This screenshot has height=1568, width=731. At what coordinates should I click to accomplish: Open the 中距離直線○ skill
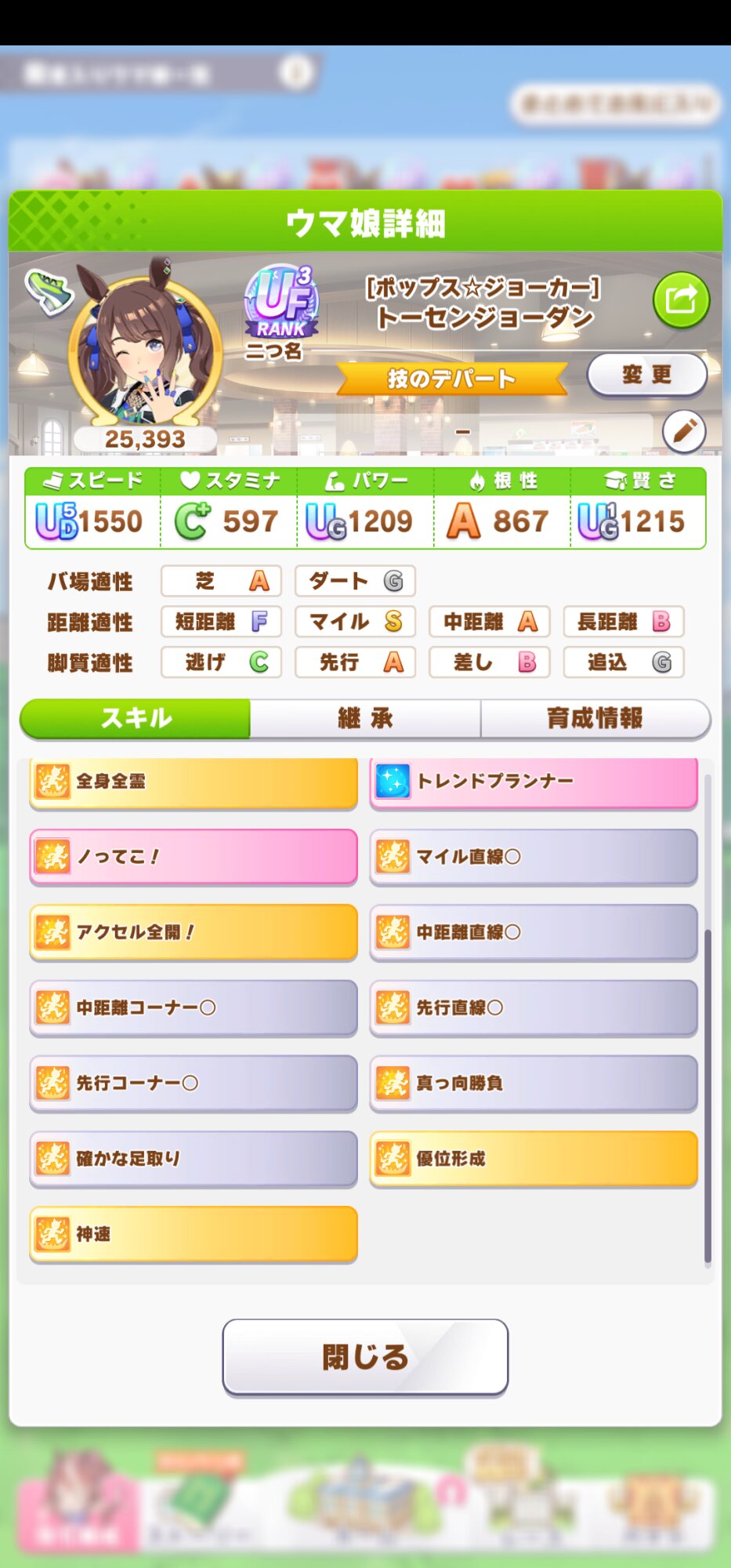point(533,932)
